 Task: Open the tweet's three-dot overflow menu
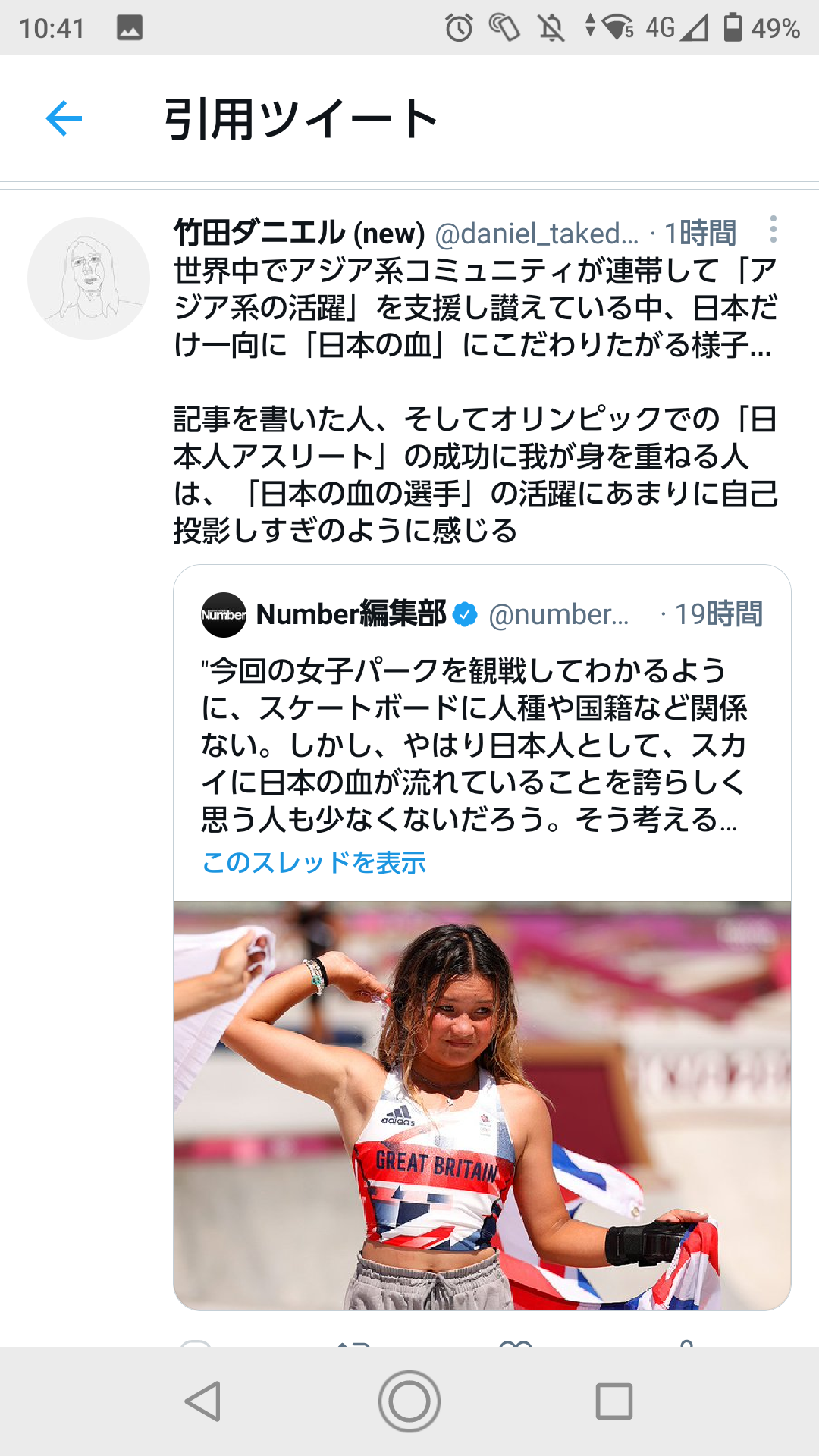(773, 229)
